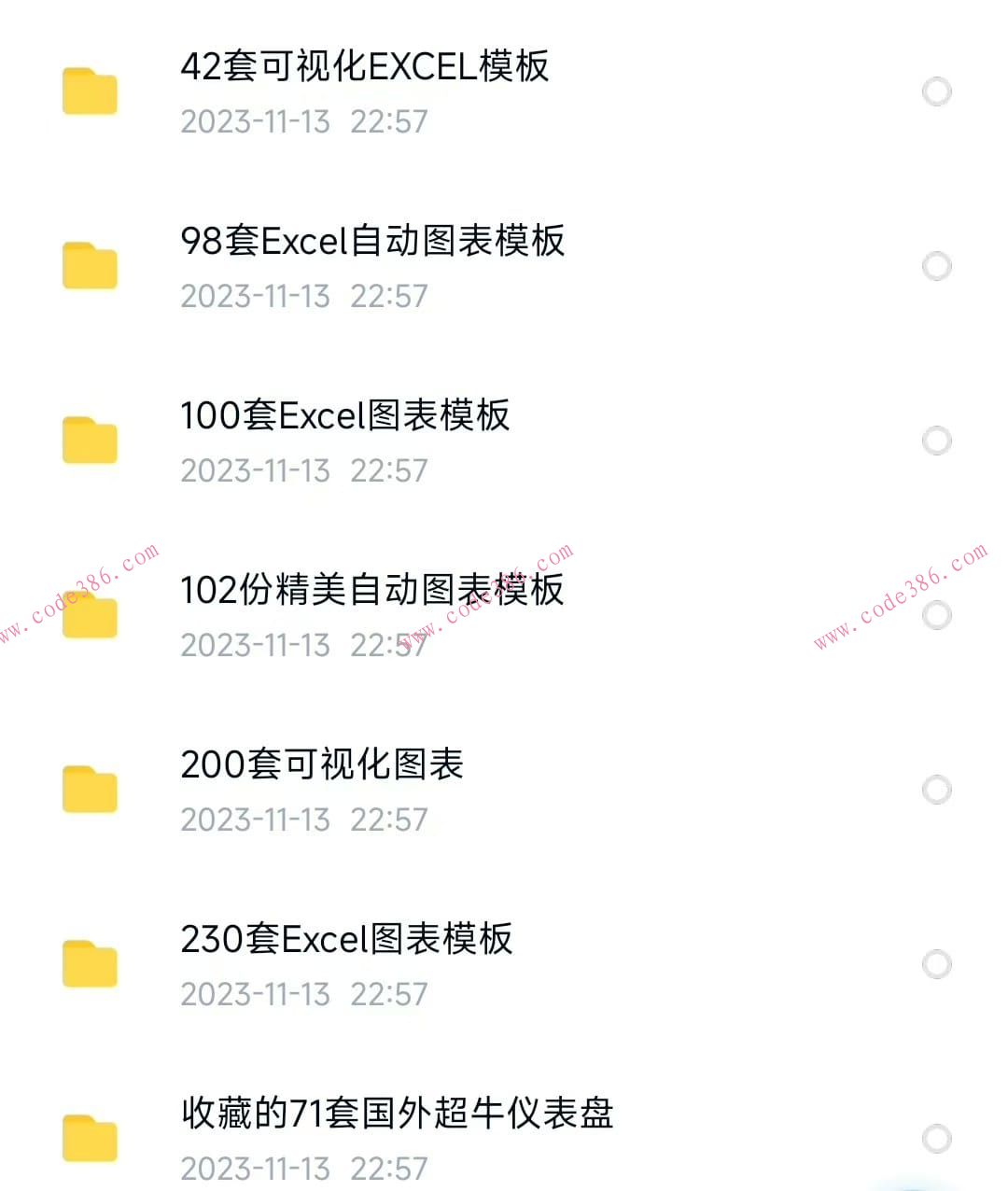
Task: Open the folder 42套可视化EXCEL模板
Action: click(x=365, y=67)
